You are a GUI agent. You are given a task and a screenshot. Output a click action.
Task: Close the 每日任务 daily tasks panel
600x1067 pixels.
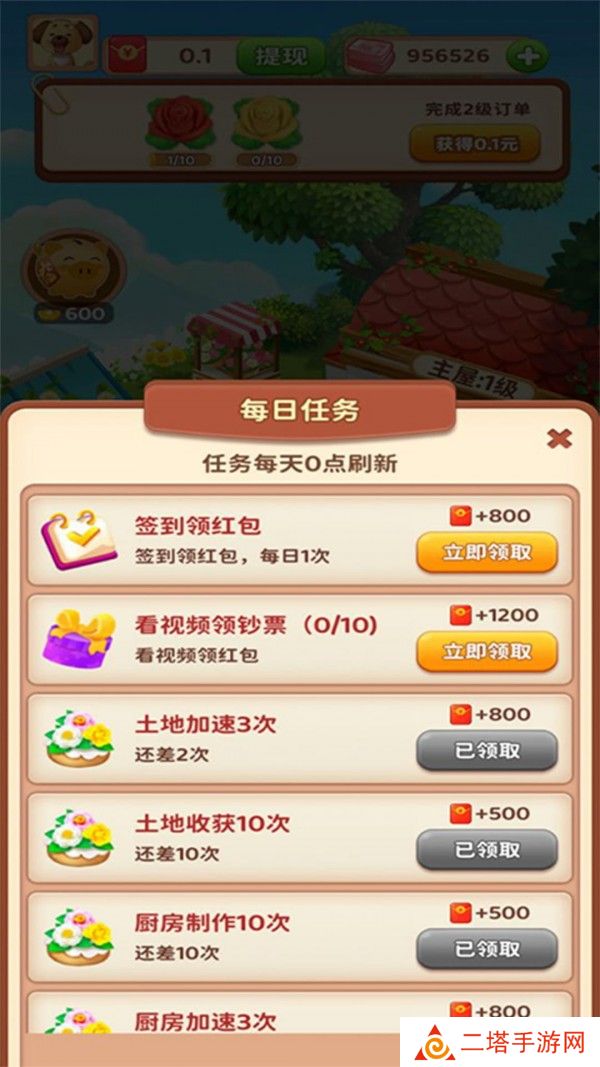point(559,438)
